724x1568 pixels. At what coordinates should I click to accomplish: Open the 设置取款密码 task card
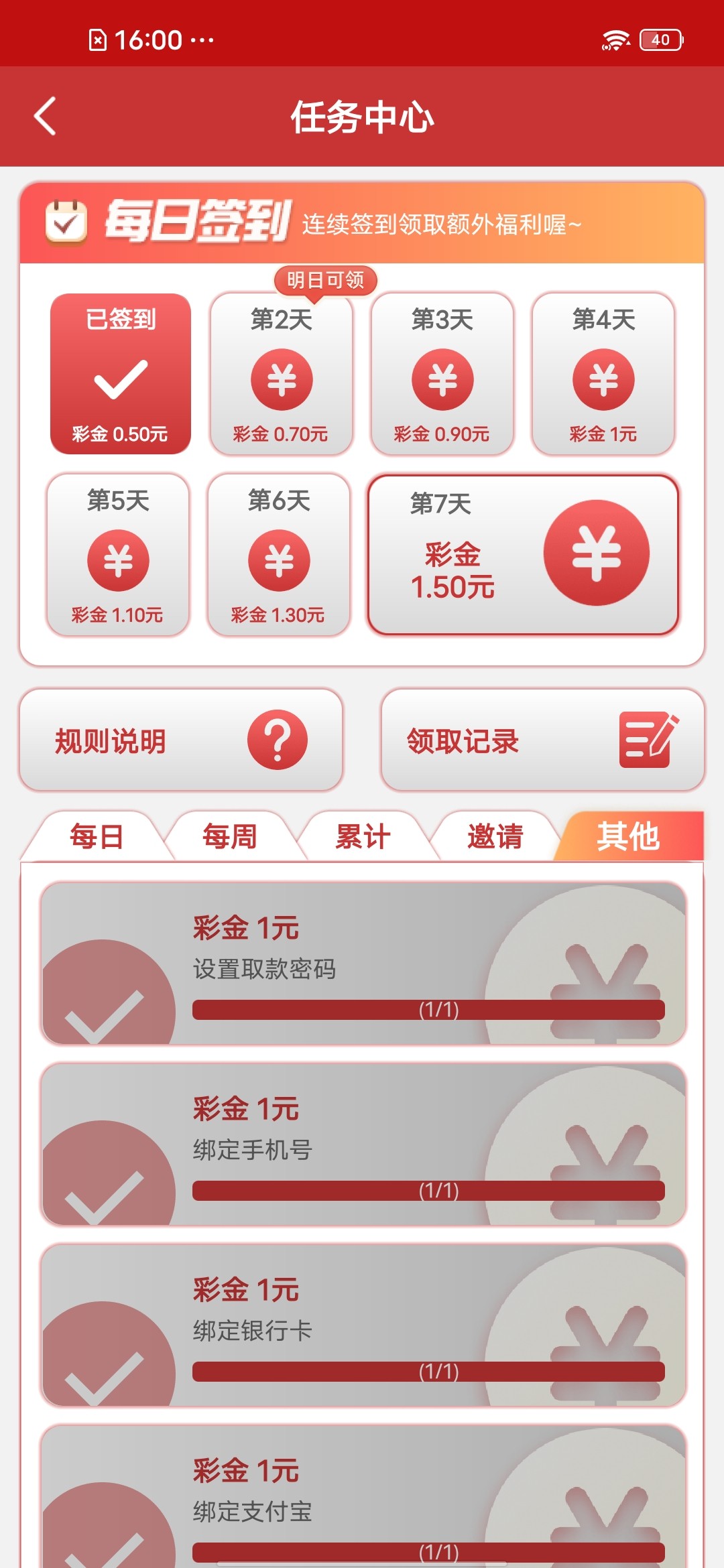363,964
